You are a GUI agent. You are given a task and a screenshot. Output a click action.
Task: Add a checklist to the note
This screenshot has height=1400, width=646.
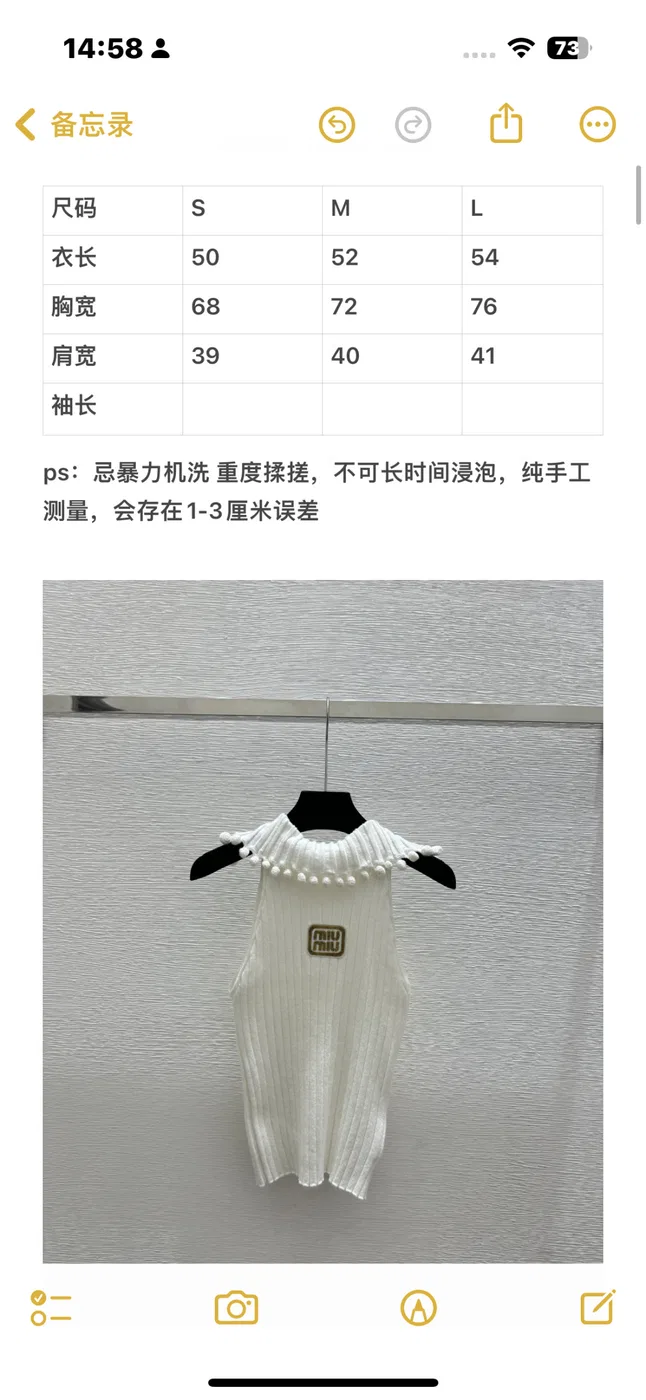51,1308
